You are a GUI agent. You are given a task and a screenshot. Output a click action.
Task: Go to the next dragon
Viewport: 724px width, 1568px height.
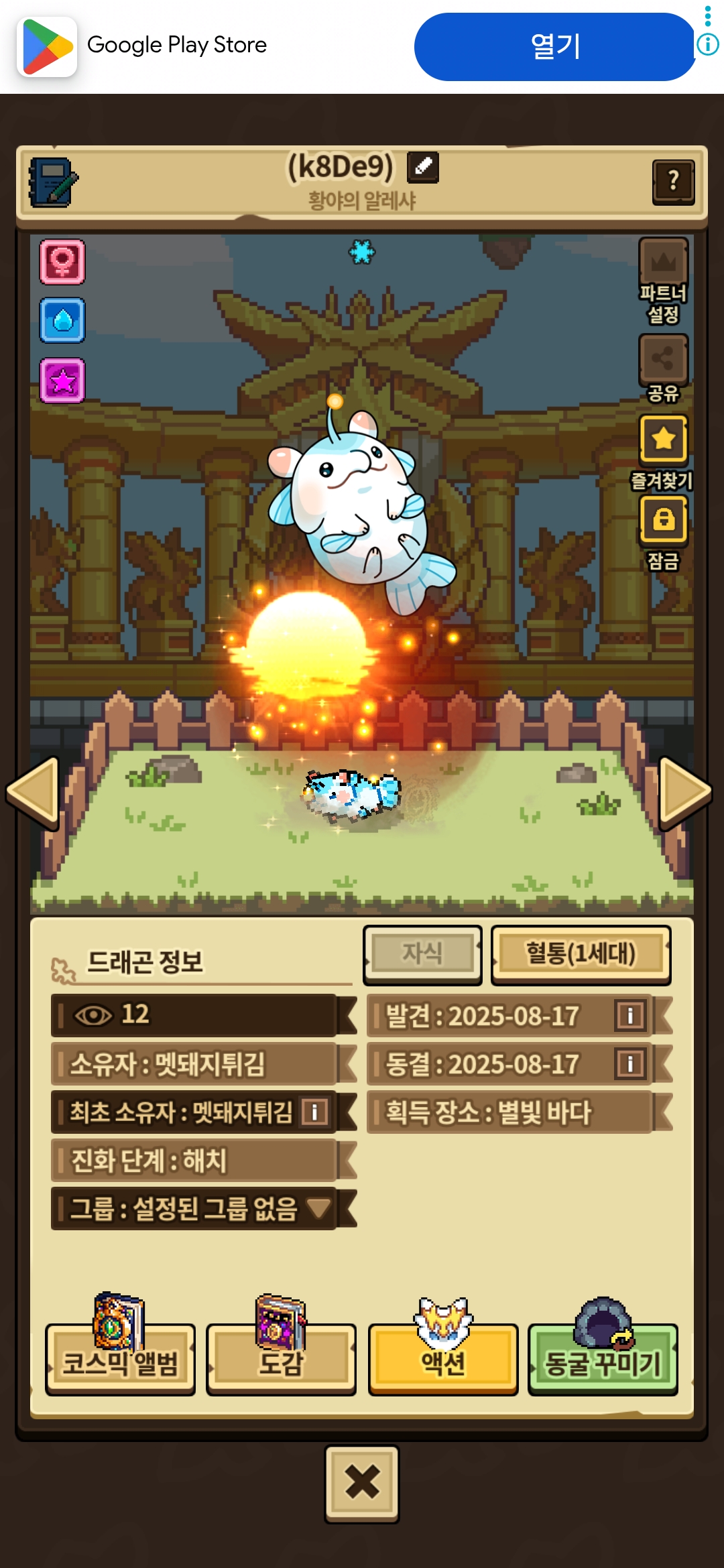coord(684,793)
